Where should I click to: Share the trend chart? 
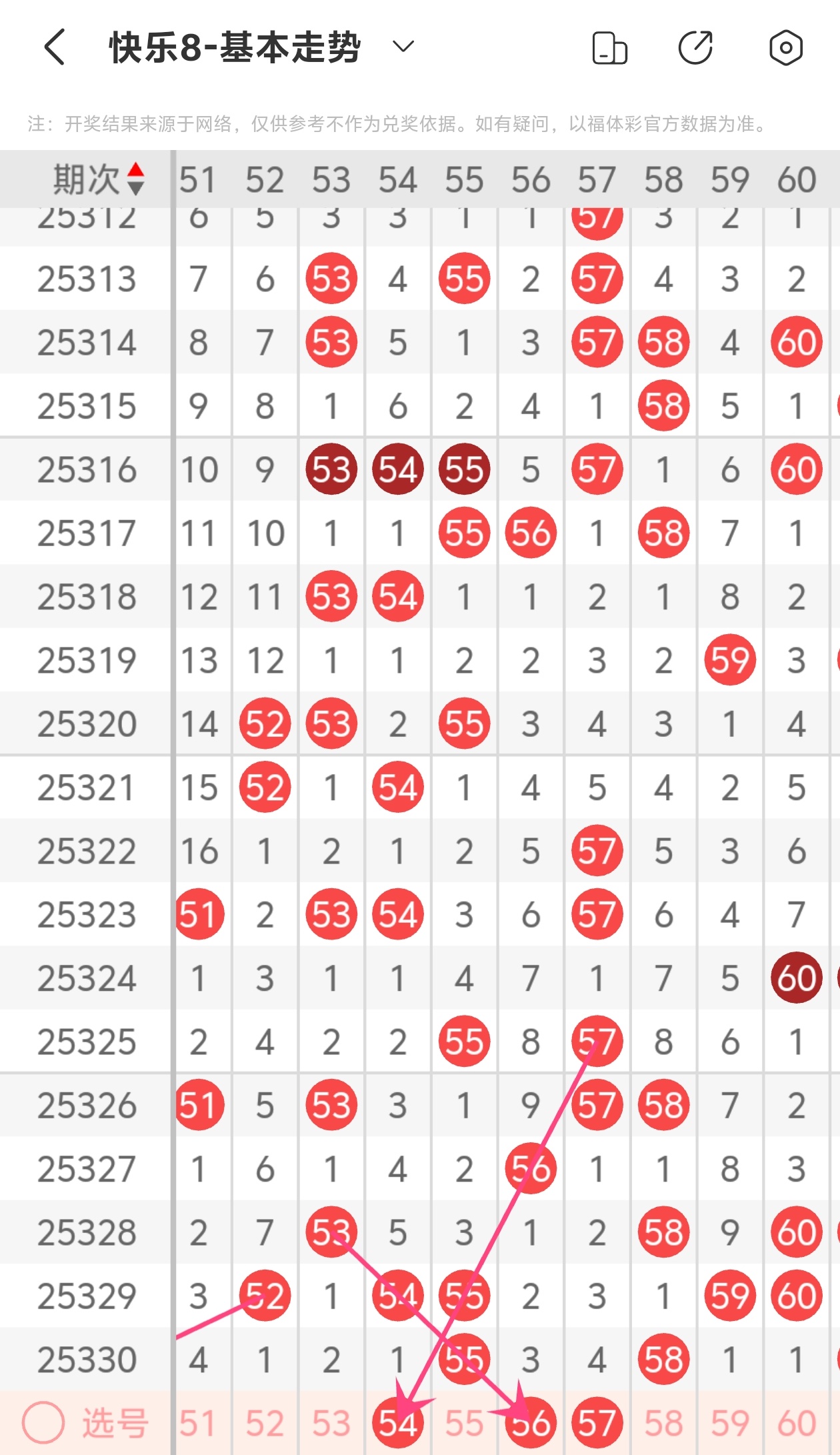tap(695, 48)
